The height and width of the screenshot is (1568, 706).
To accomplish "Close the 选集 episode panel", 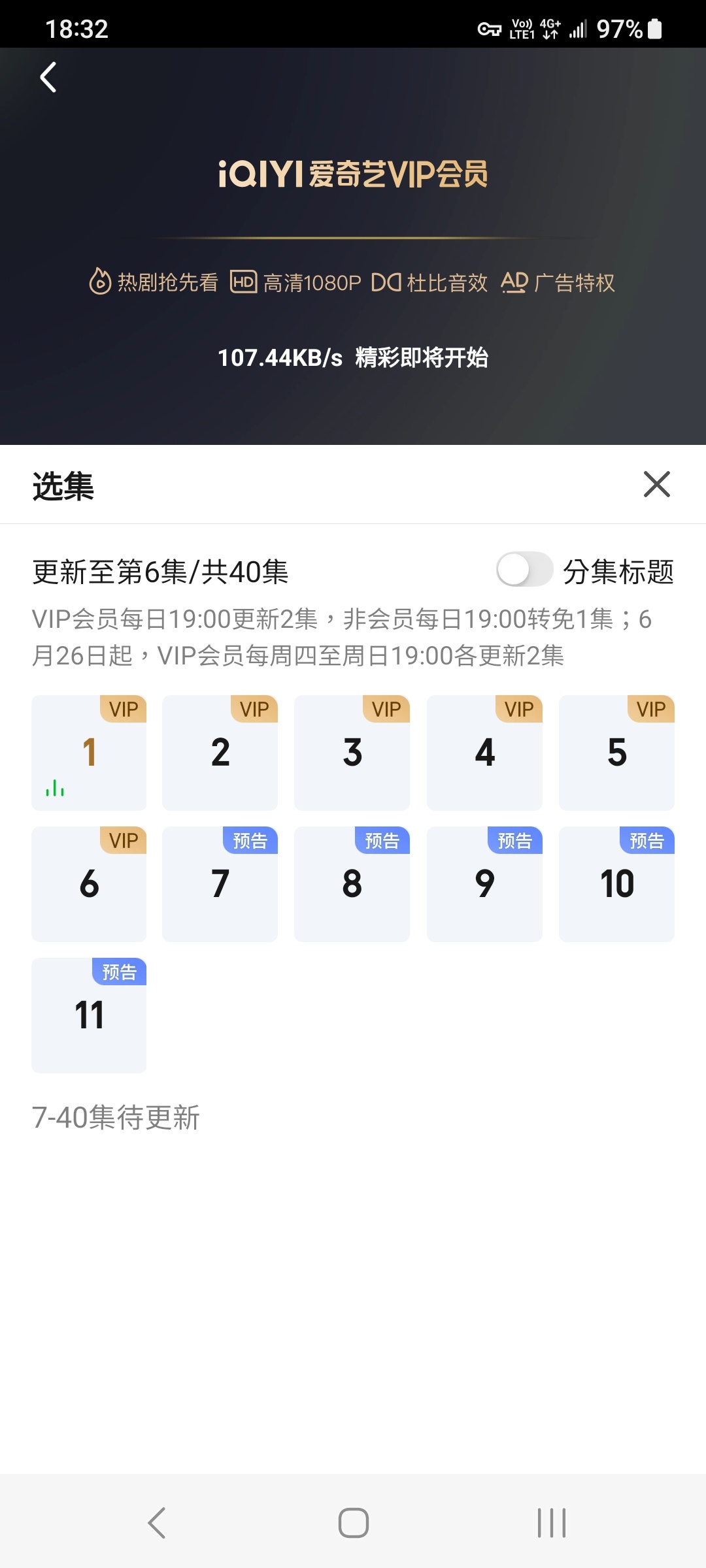I will coord(656,484).
